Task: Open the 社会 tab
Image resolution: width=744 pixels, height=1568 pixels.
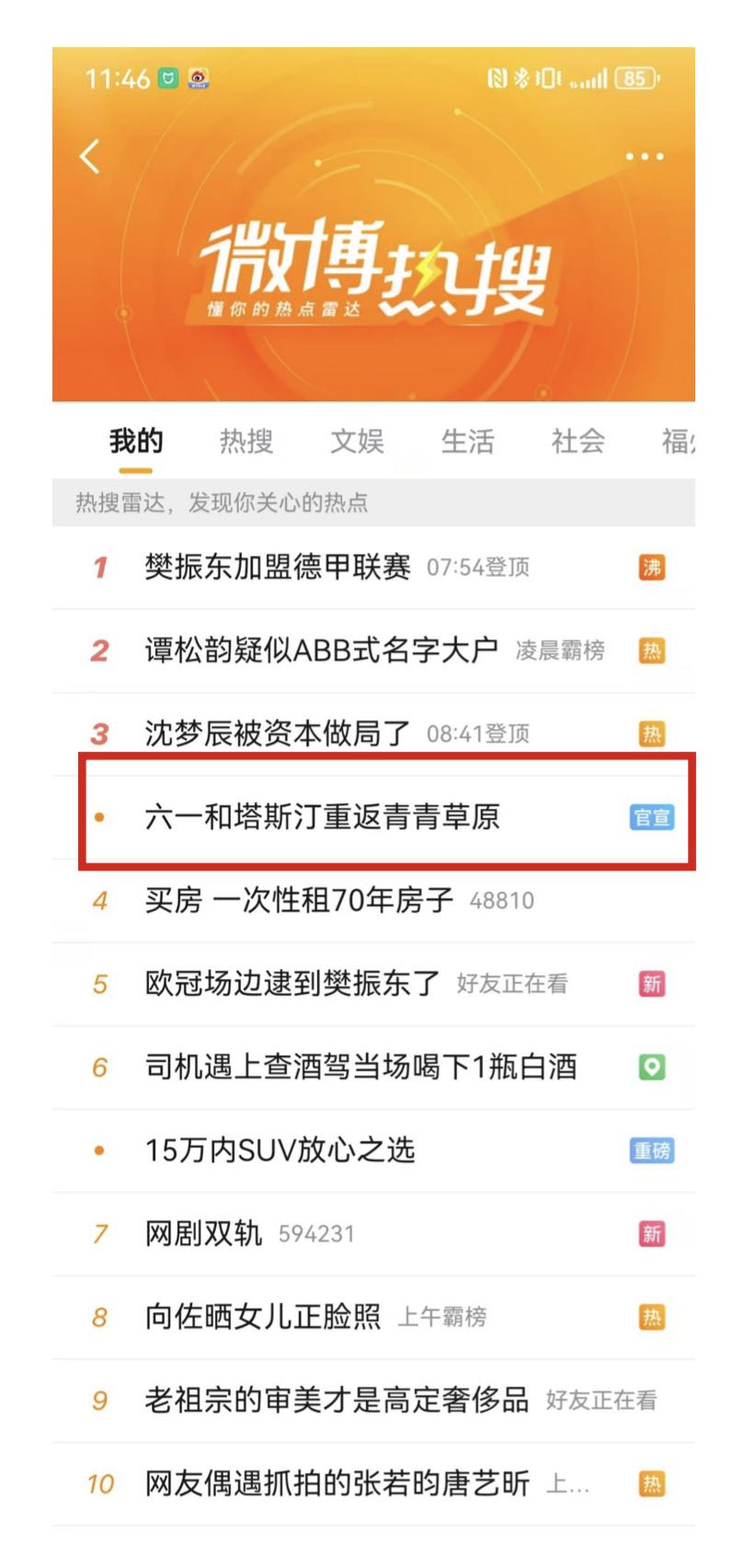Action: click(578, 442)
